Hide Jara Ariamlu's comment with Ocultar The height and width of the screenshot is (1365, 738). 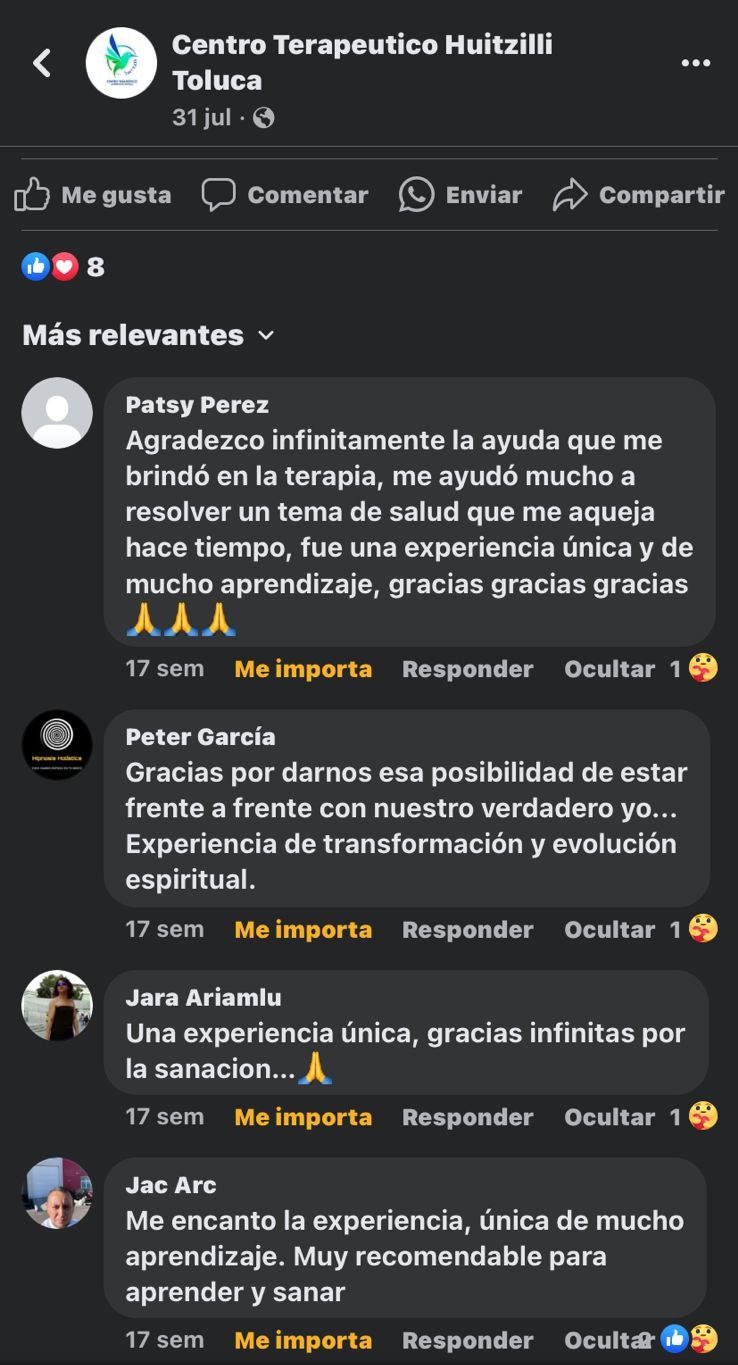(x=609, y=1117)
